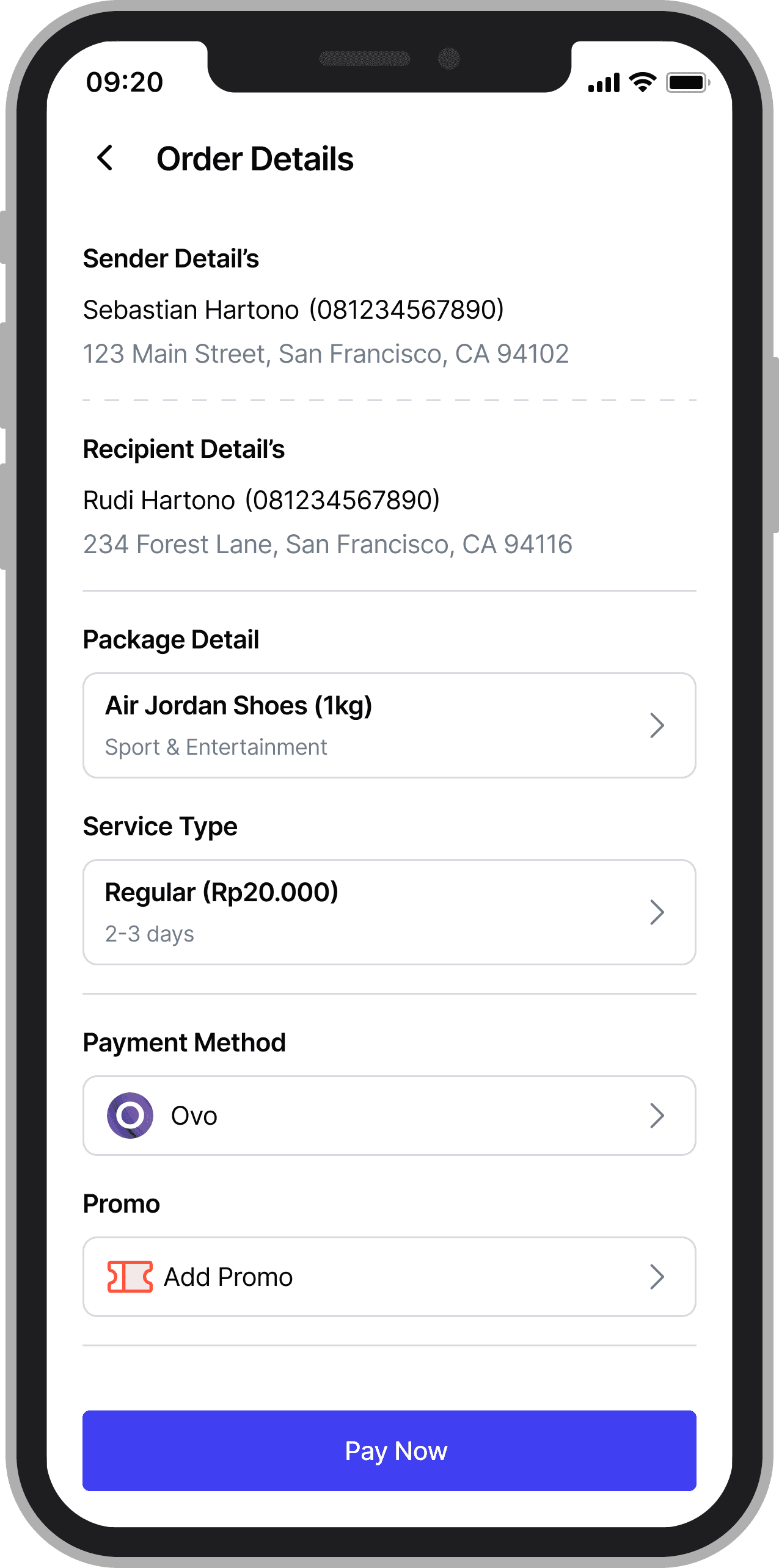779x1568 pixels.
Task: Tap the Pay Now button
Action: click(x=389, y=1451)
